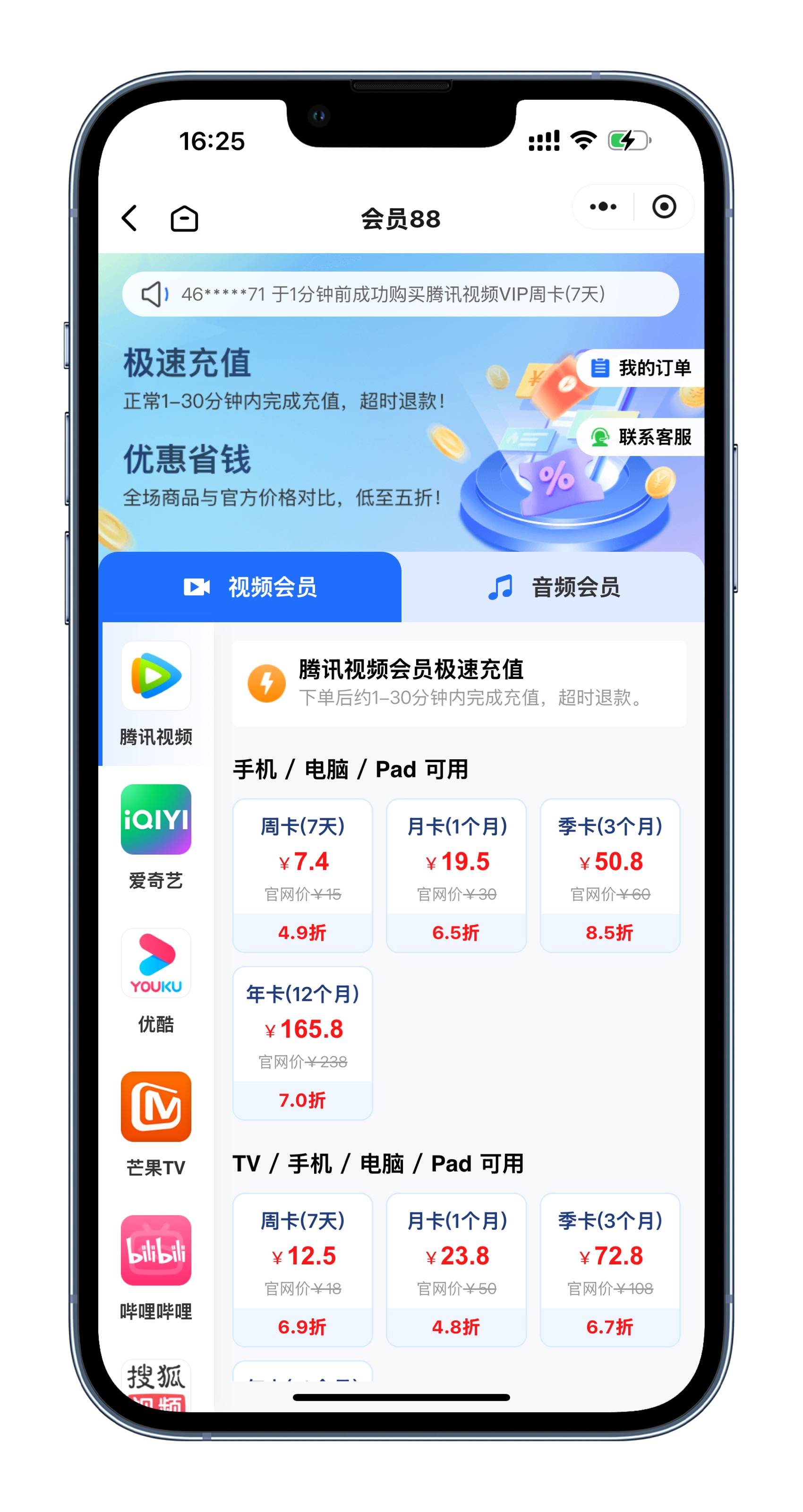Tap the headset icon for 联系客服

pos(600,438)
